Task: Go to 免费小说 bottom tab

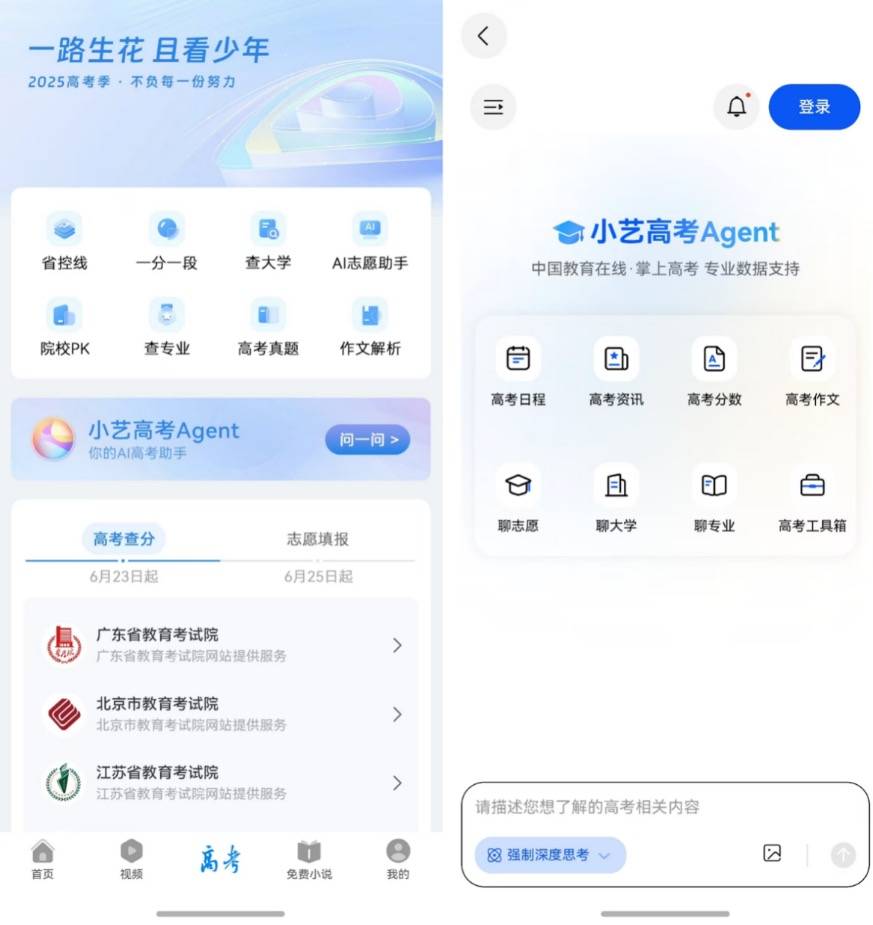Action: point(309,859)
